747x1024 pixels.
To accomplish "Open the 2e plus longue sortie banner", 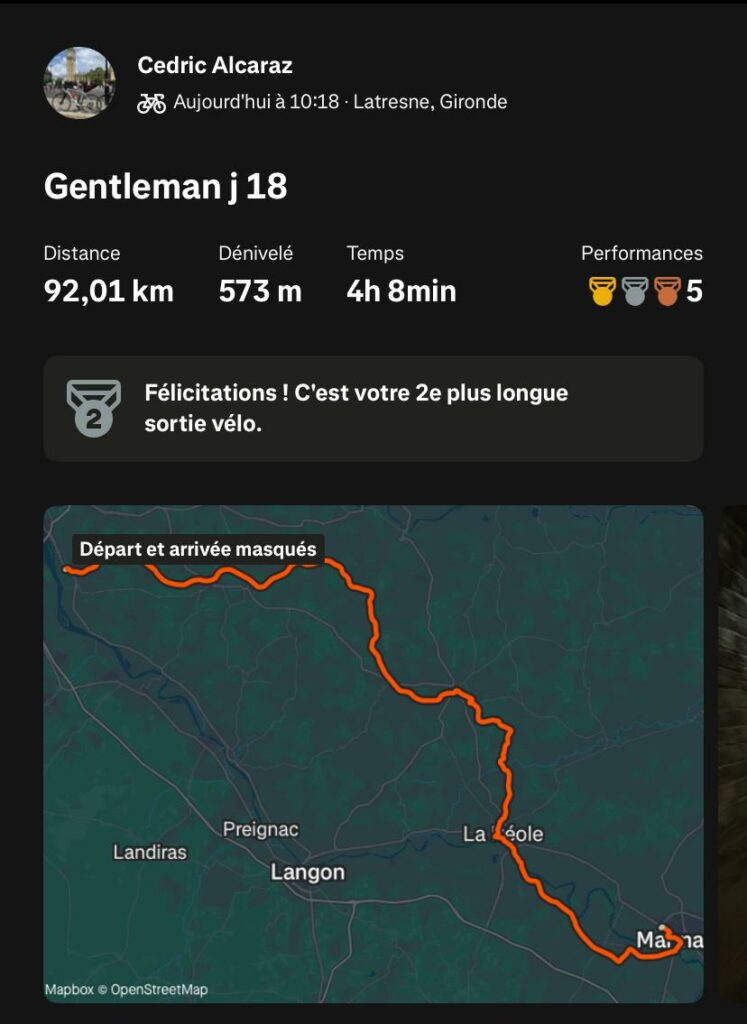I will click(373, 408).
